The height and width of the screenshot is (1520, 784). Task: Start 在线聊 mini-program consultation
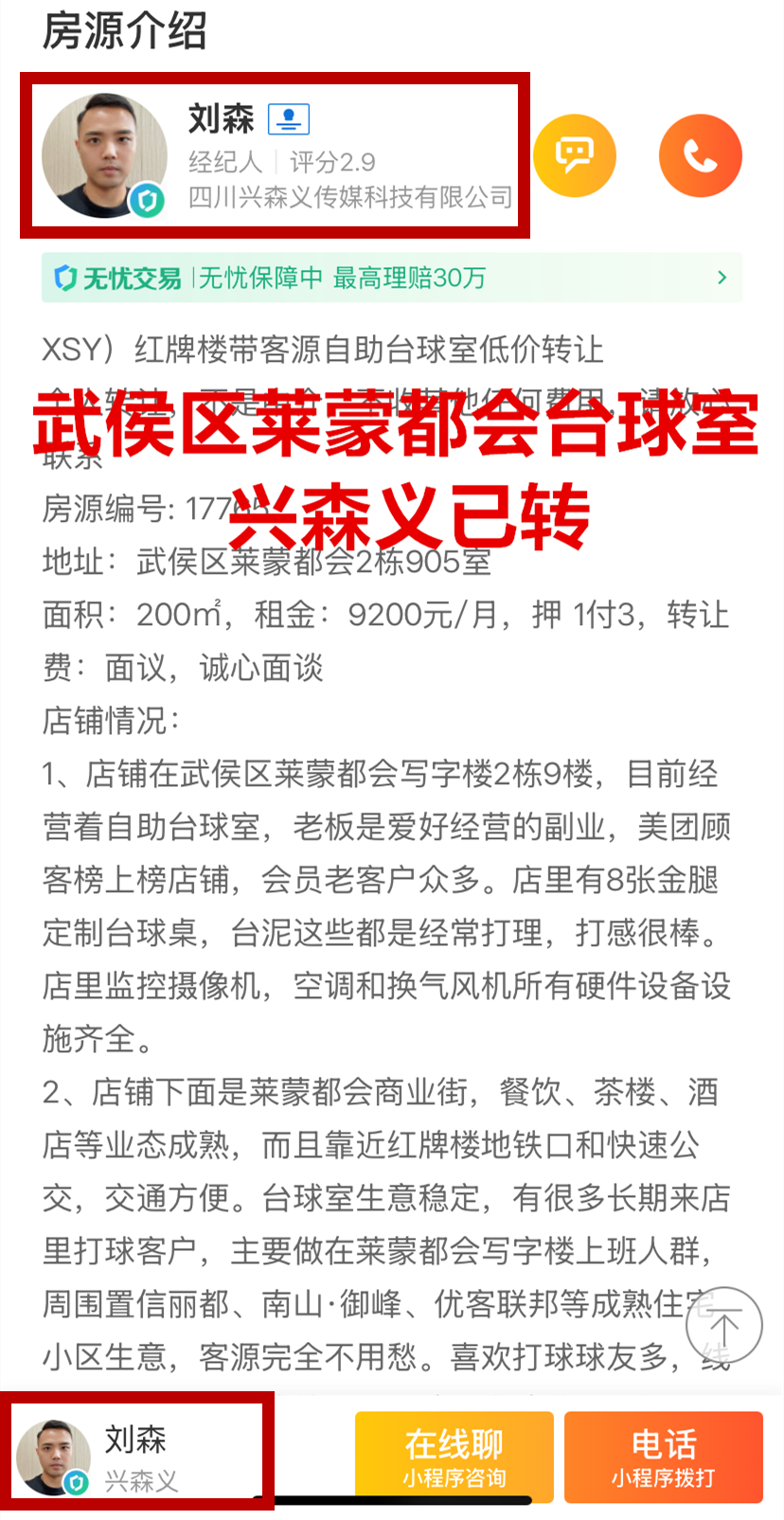tap(454, 1457)
